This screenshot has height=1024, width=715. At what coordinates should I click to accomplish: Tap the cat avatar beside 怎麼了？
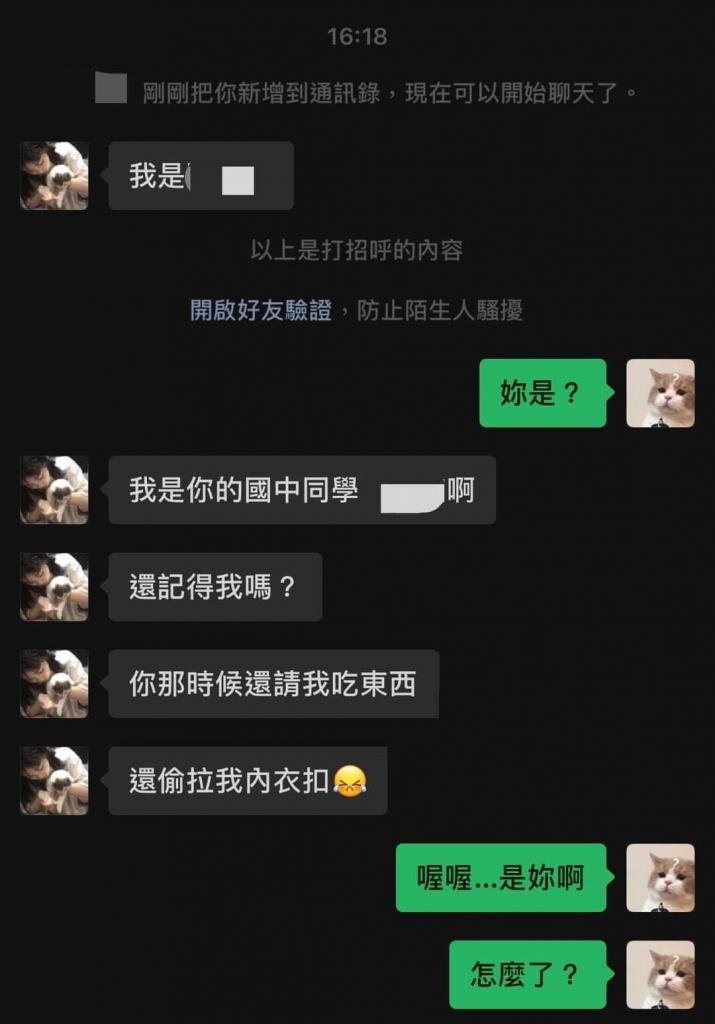660,974
